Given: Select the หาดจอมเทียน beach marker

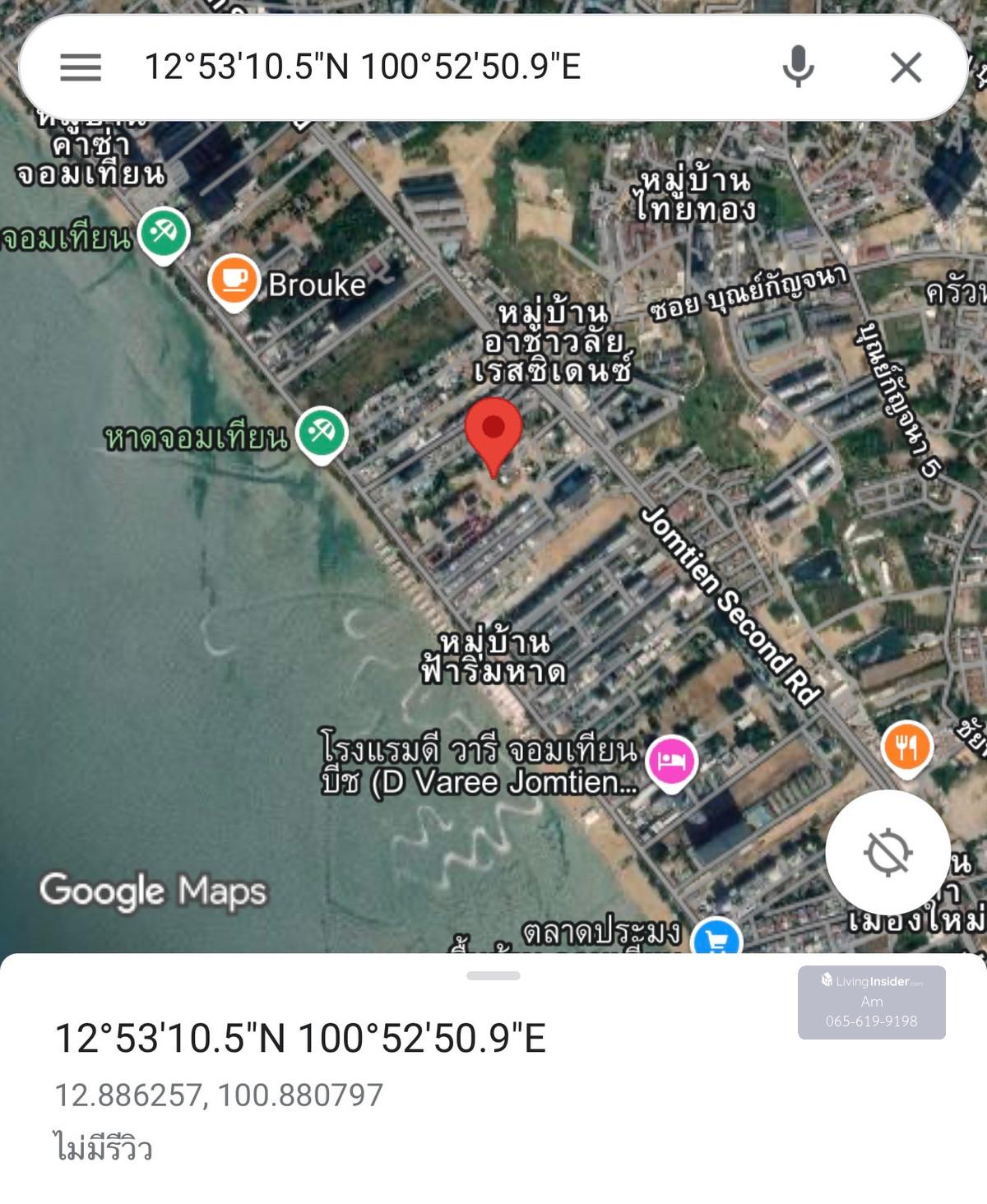Looking at the screenshot, I should pos(322,431).
